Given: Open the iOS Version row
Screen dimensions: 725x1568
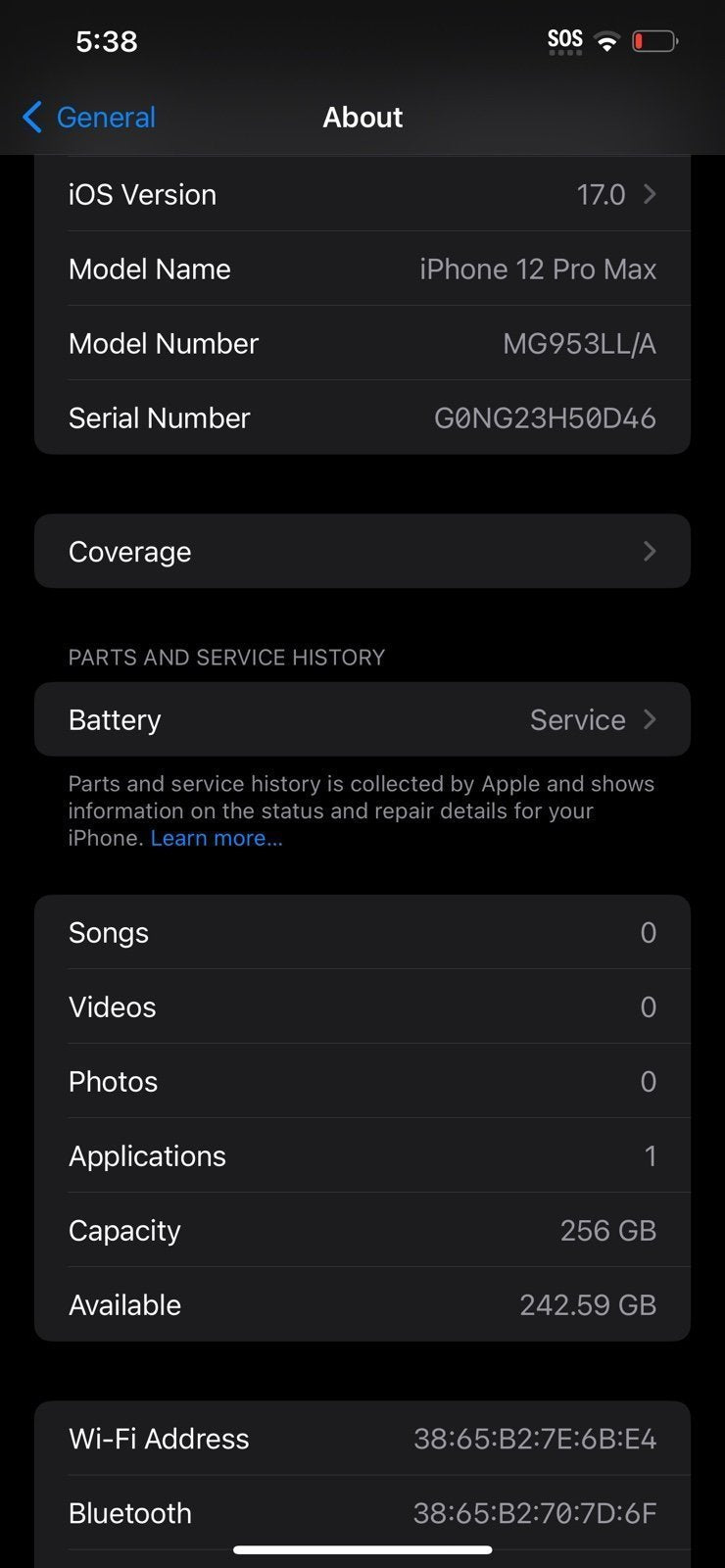Looking at the screenshot, I should 362,194.
